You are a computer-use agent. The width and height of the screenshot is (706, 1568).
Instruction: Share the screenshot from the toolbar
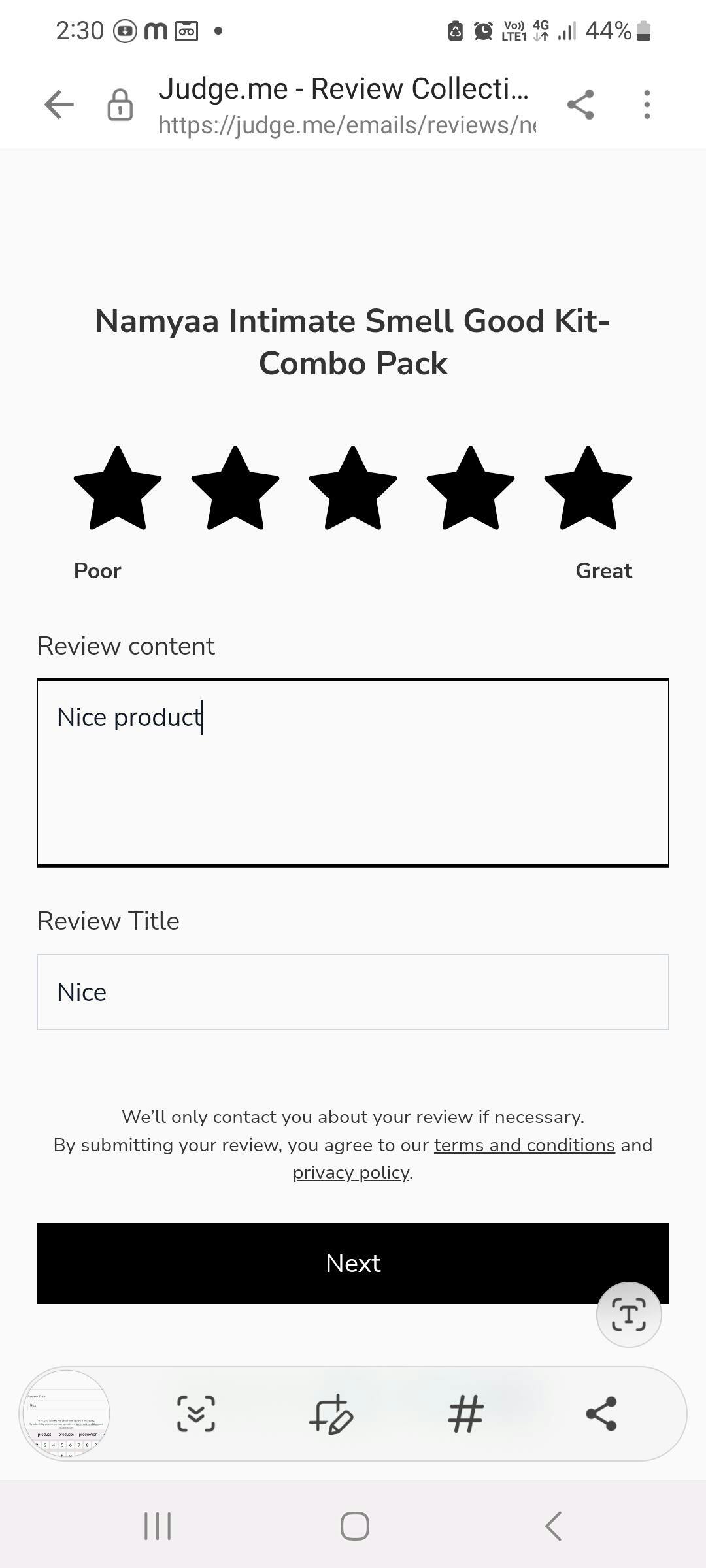tap(601, 1414)
